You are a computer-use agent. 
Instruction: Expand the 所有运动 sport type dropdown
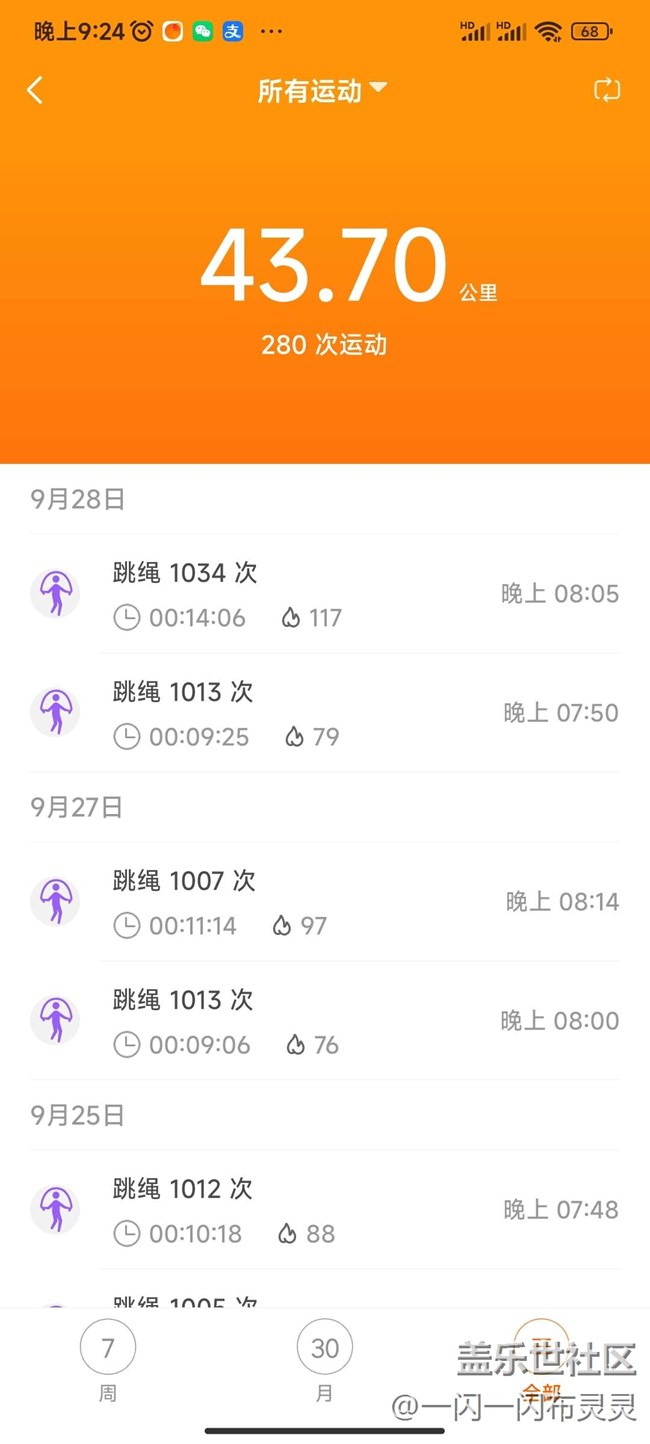coord(322,91)
